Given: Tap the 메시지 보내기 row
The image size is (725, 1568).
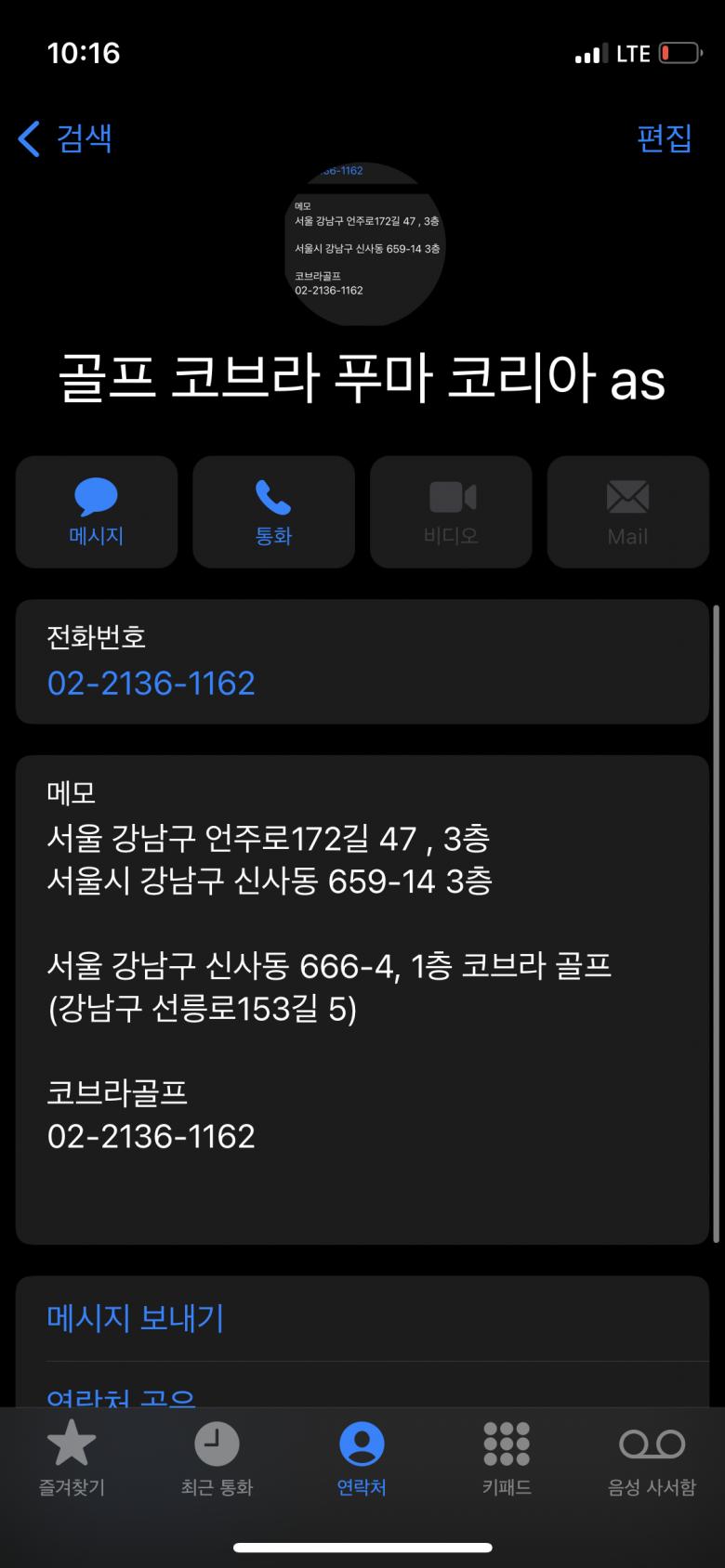Looking at the screenshot, I should click(x=136, y=1318).
